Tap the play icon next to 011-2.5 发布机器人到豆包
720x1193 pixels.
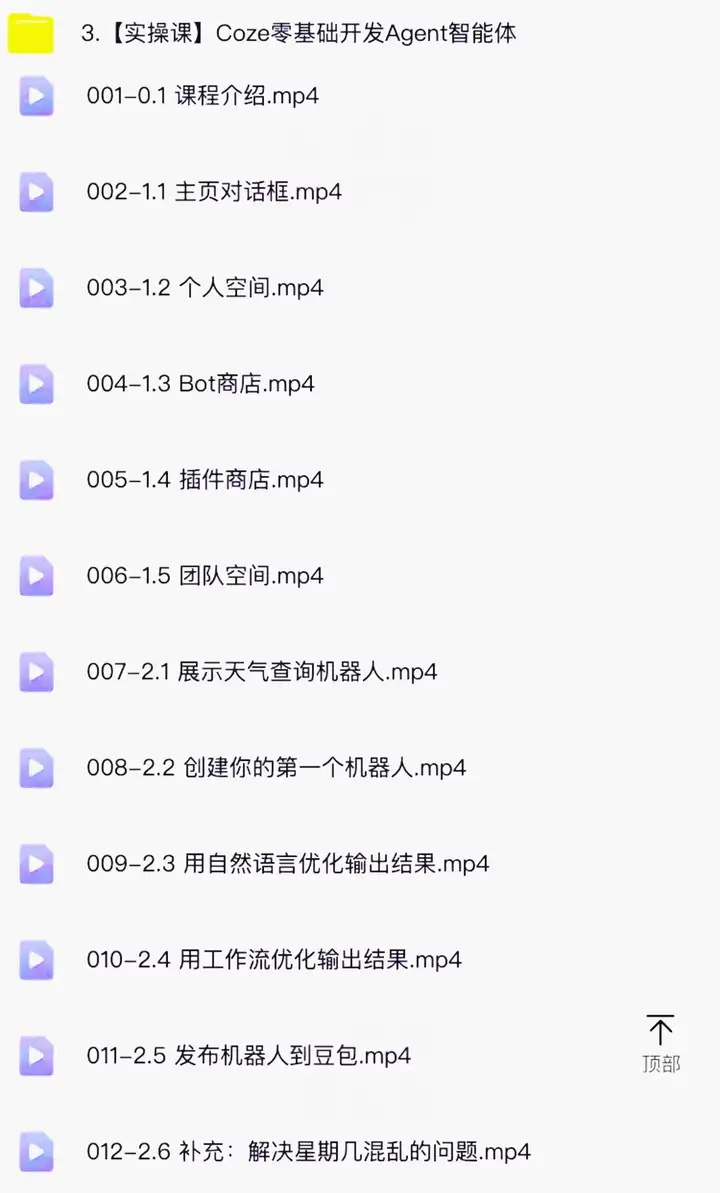36,1055
